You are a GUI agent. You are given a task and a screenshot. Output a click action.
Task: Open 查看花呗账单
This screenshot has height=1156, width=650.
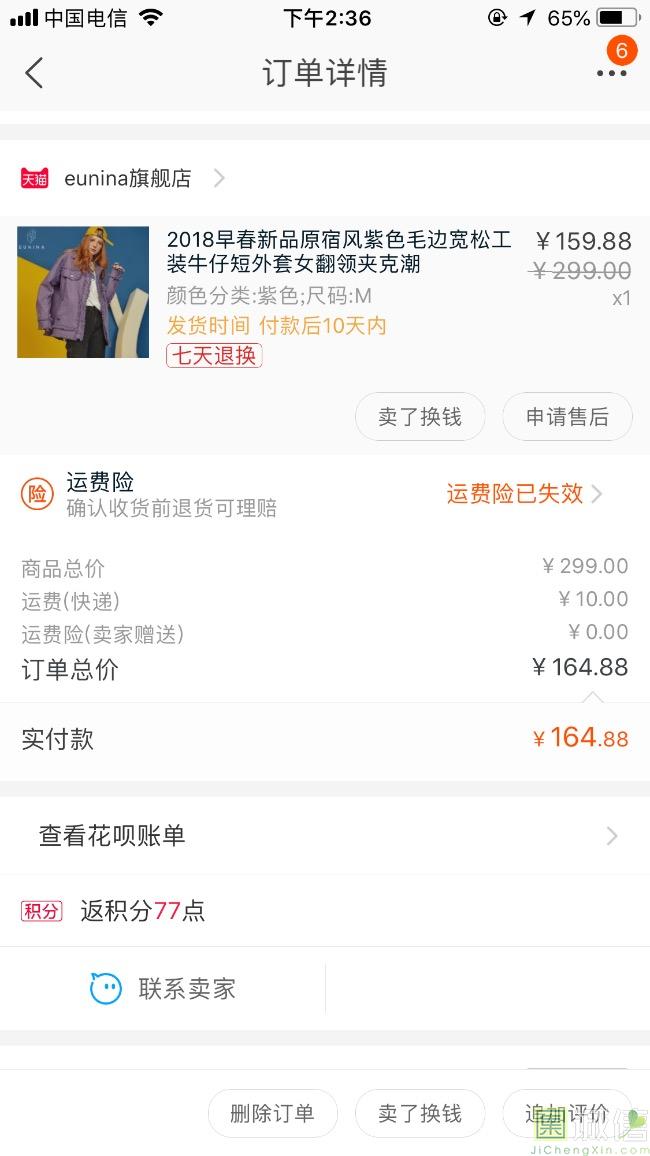pyautogui.click(x=325, y=835)
